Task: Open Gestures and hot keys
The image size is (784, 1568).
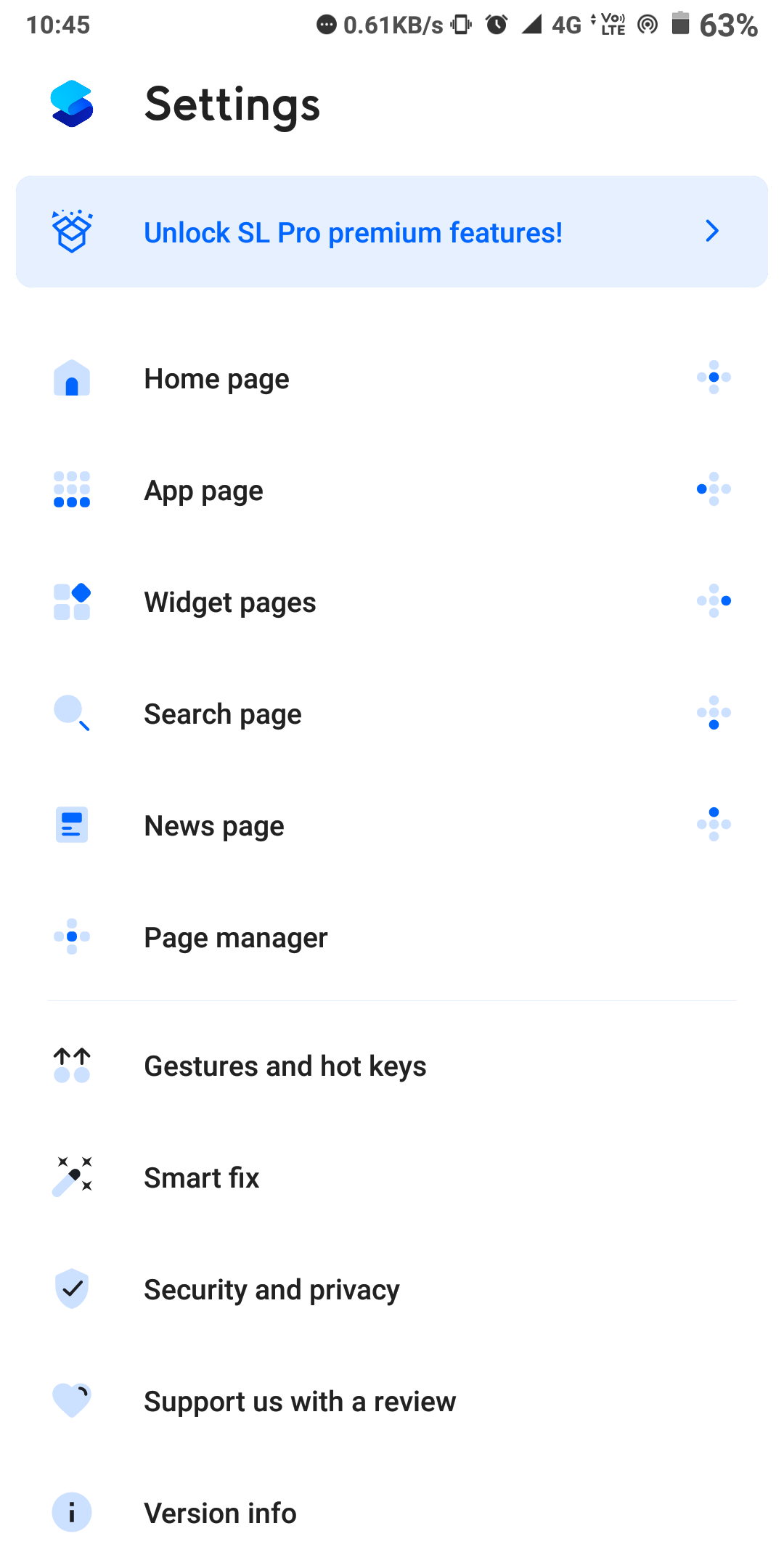Action: click(285, 1066)
